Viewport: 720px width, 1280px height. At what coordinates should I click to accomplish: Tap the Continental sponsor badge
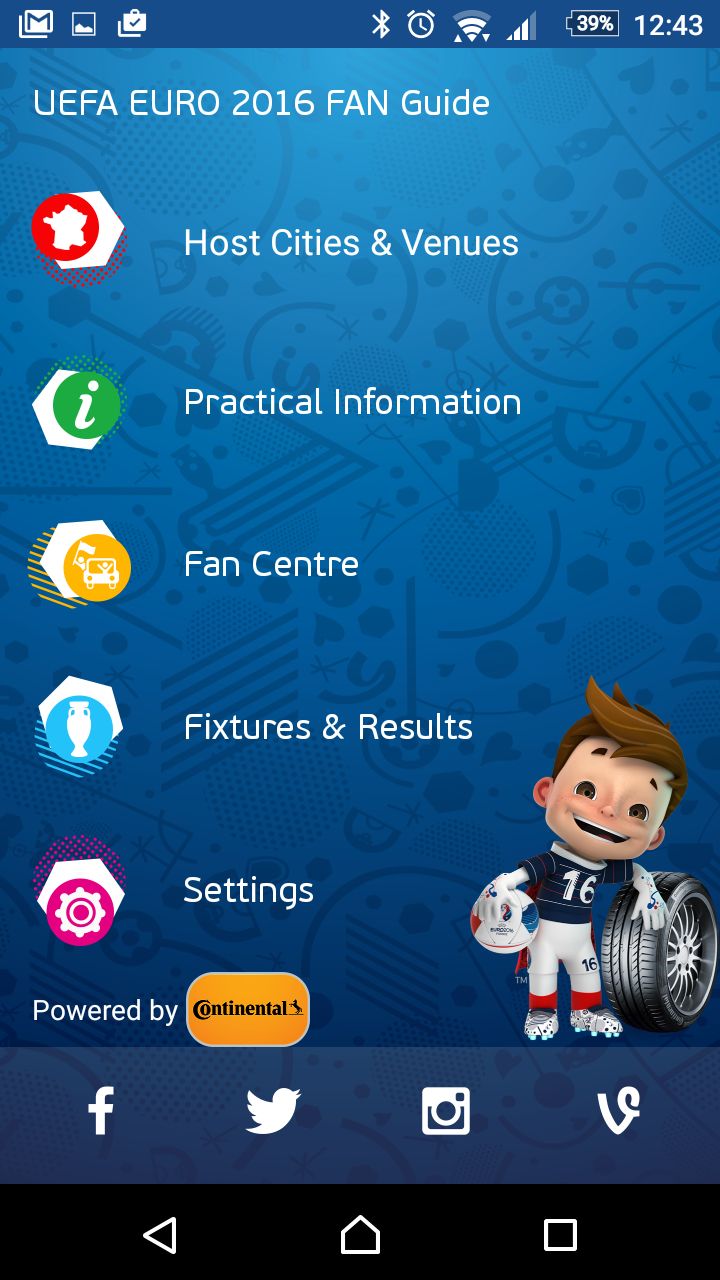tap(248, 1009)
